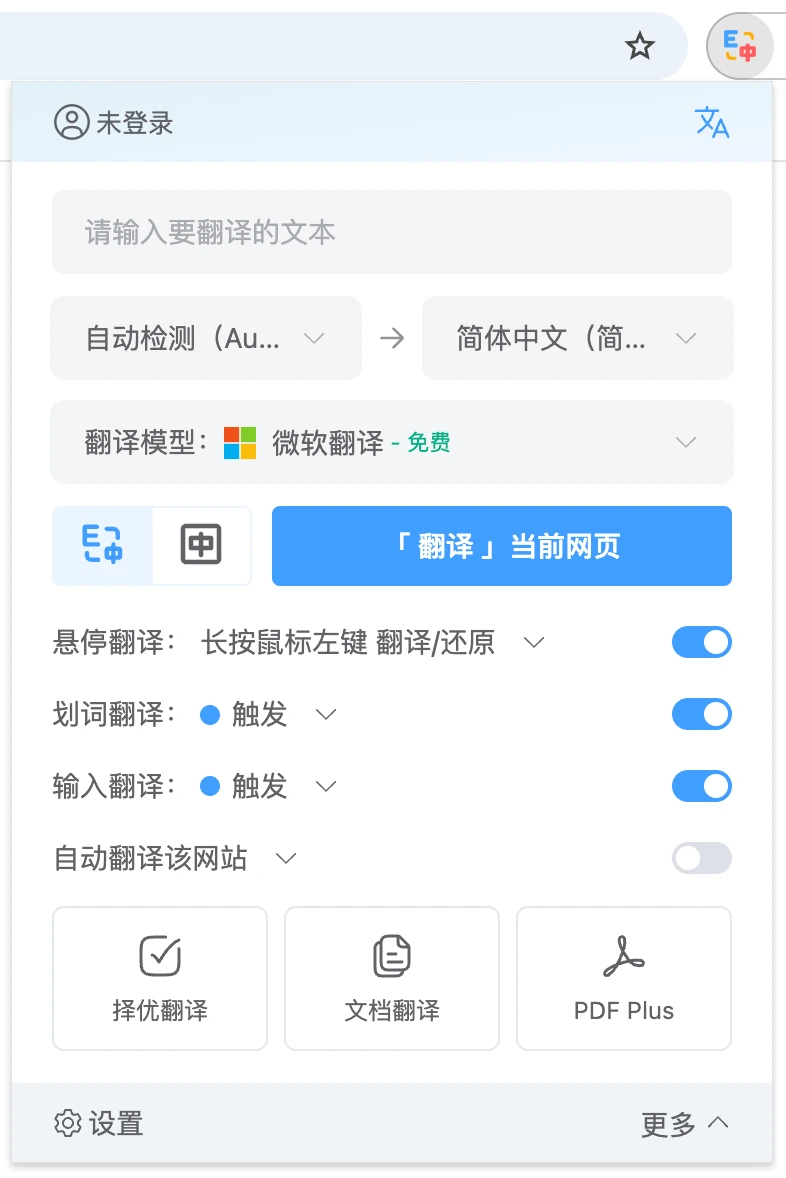
Task: Open settings via the 设置 gear icon
Action: click(x=67, y=1123)
